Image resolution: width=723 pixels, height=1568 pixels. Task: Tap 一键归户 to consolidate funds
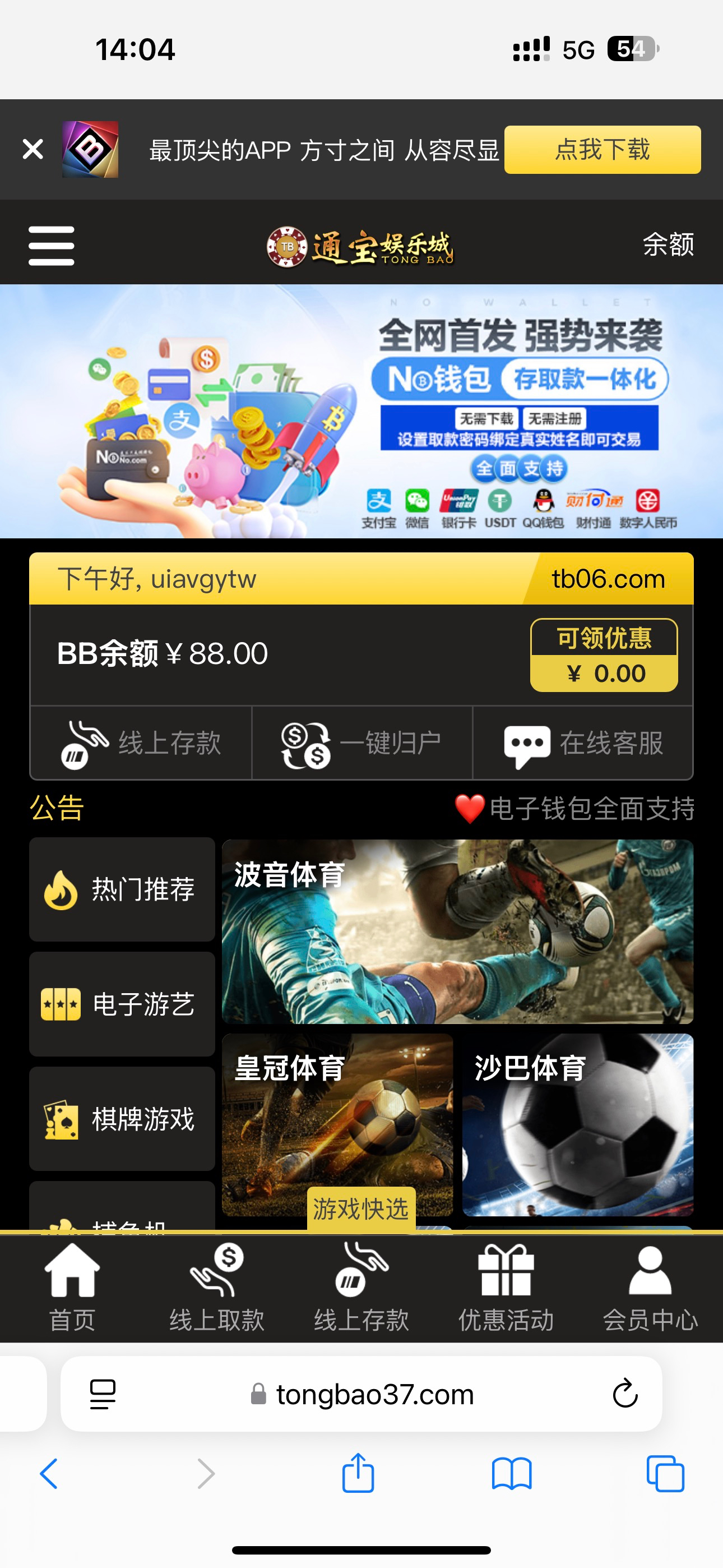click(x=362, y=743)
